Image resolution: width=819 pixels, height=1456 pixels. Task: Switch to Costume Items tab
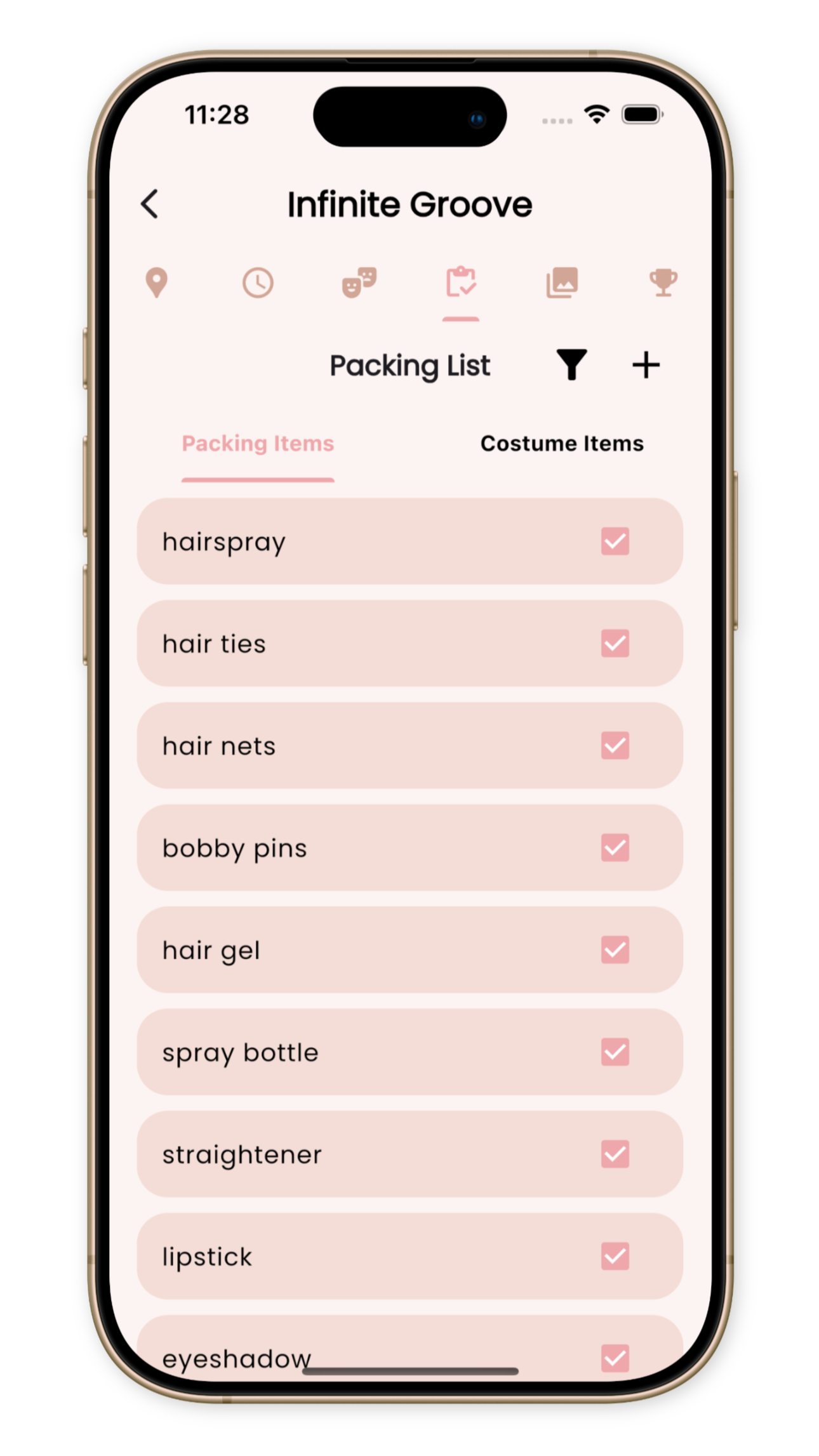click(x=562, y=444)
